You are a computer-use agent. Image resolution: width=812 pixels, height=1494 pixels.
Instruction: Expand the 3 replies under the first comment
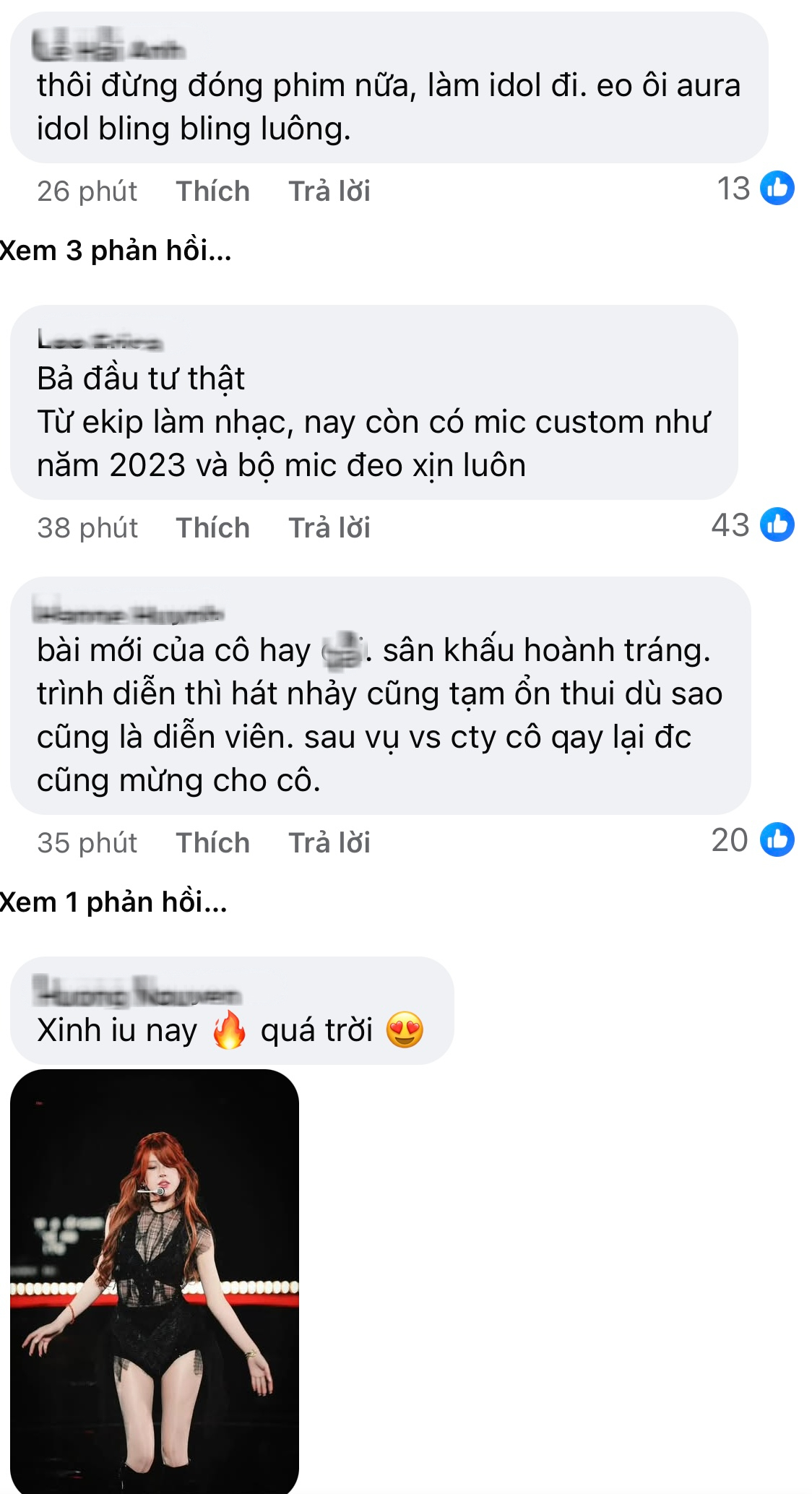pyautogui.click(x=116, y=251)
